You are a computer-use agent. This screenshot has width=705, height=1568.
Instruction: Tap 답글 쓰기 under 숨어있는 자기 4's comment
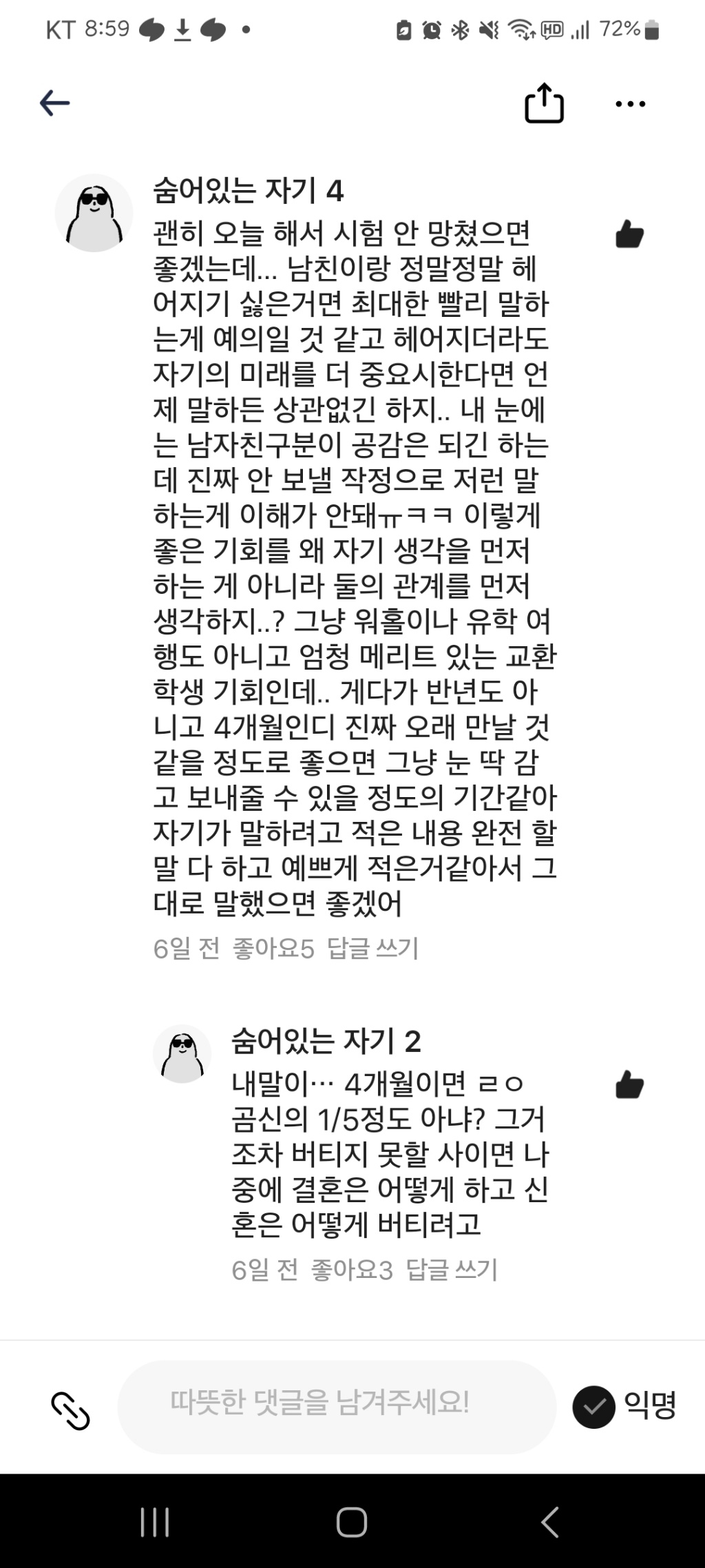tap(372, 949)
